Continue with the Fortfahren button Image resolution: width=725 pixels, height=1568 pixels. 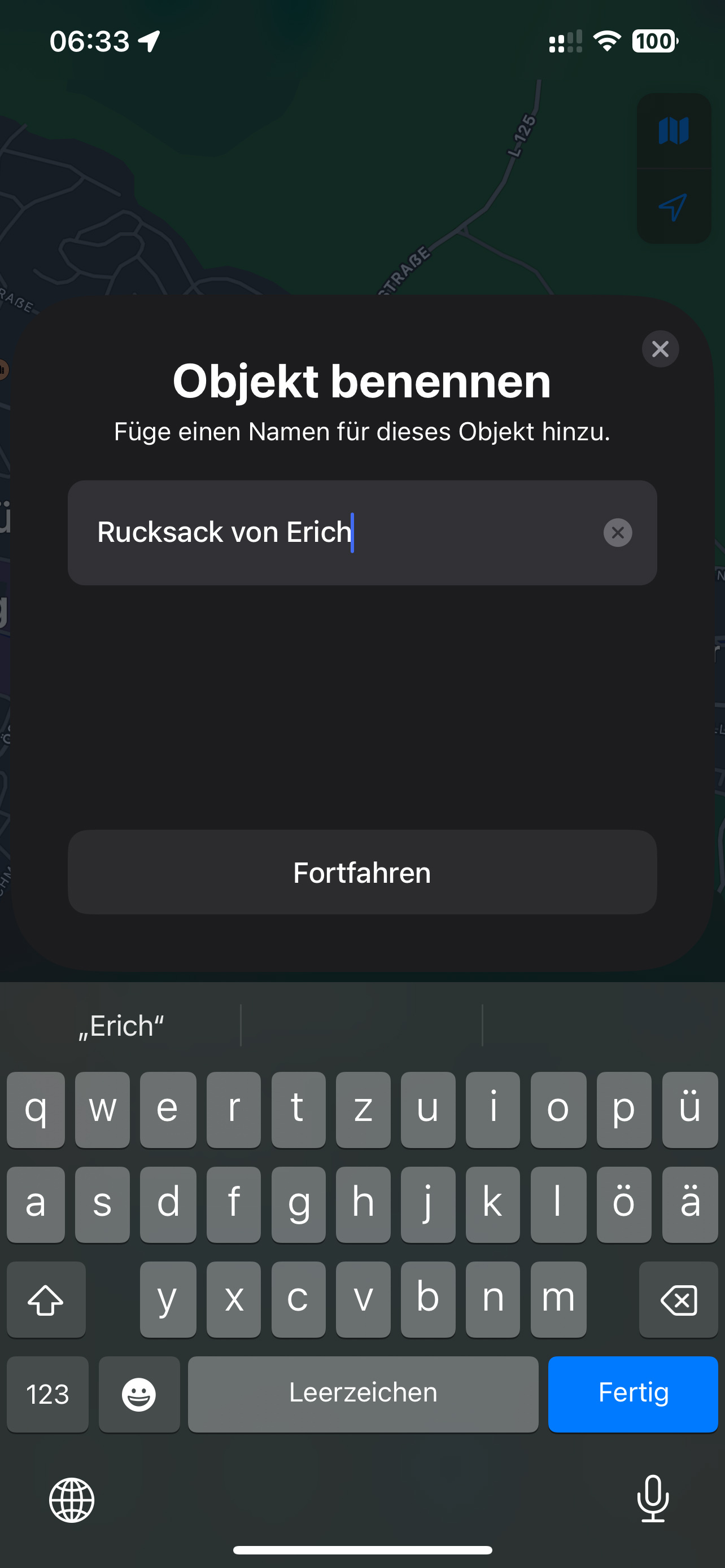[x=362, y=871]
